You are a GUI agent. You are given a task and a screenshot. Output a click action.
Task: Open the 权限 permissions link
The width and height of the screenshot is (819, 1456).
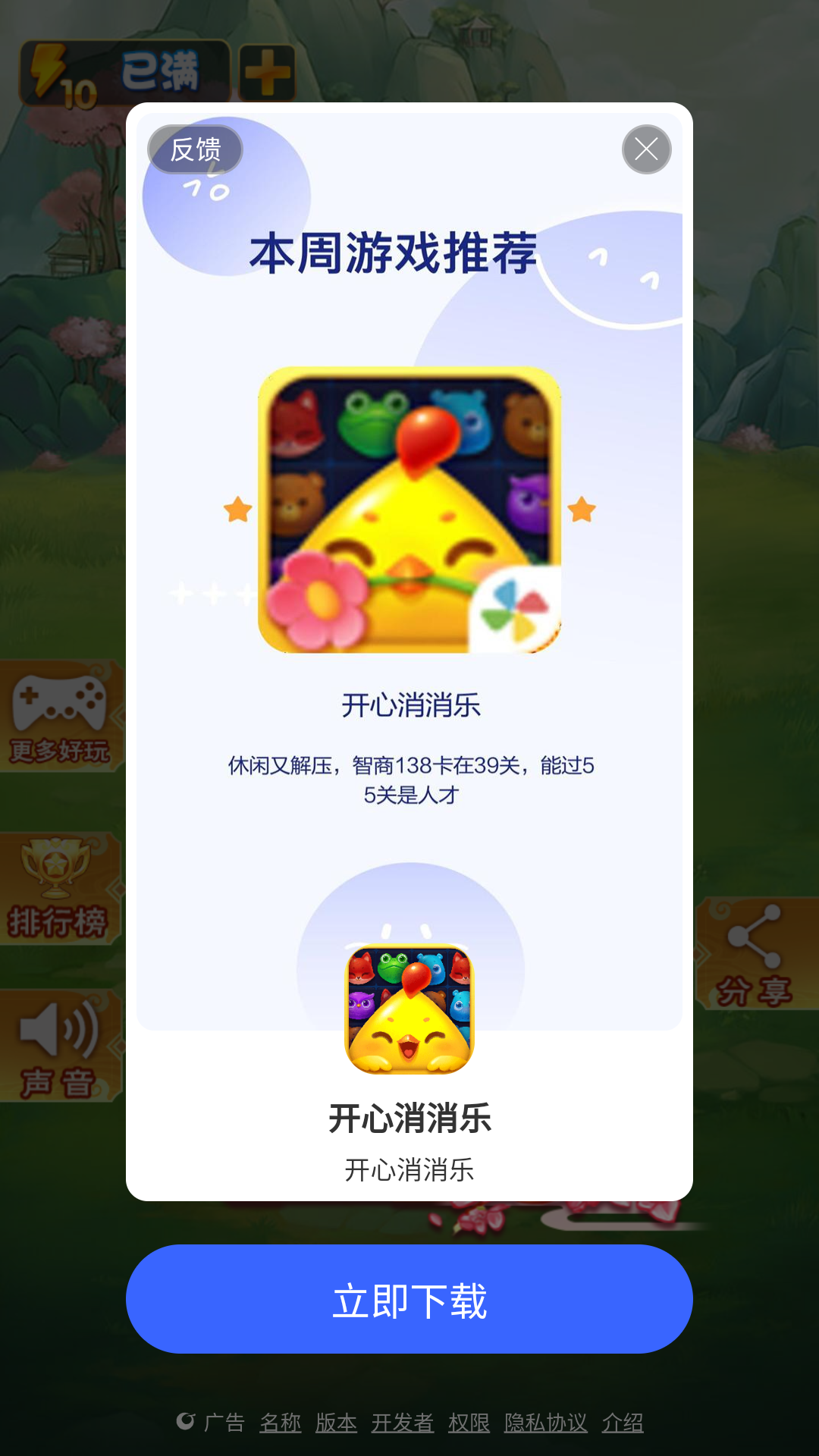pos(469,1423)
